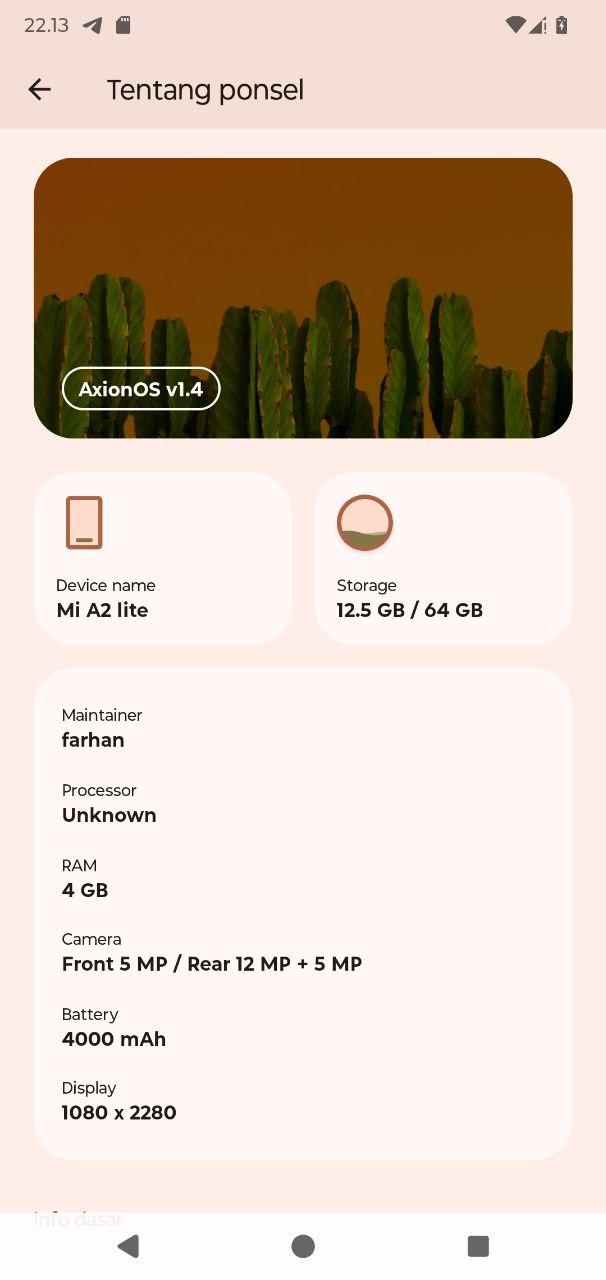
Task: Tap the AxionOS v1.4 chip
Action: click(141, 389)
